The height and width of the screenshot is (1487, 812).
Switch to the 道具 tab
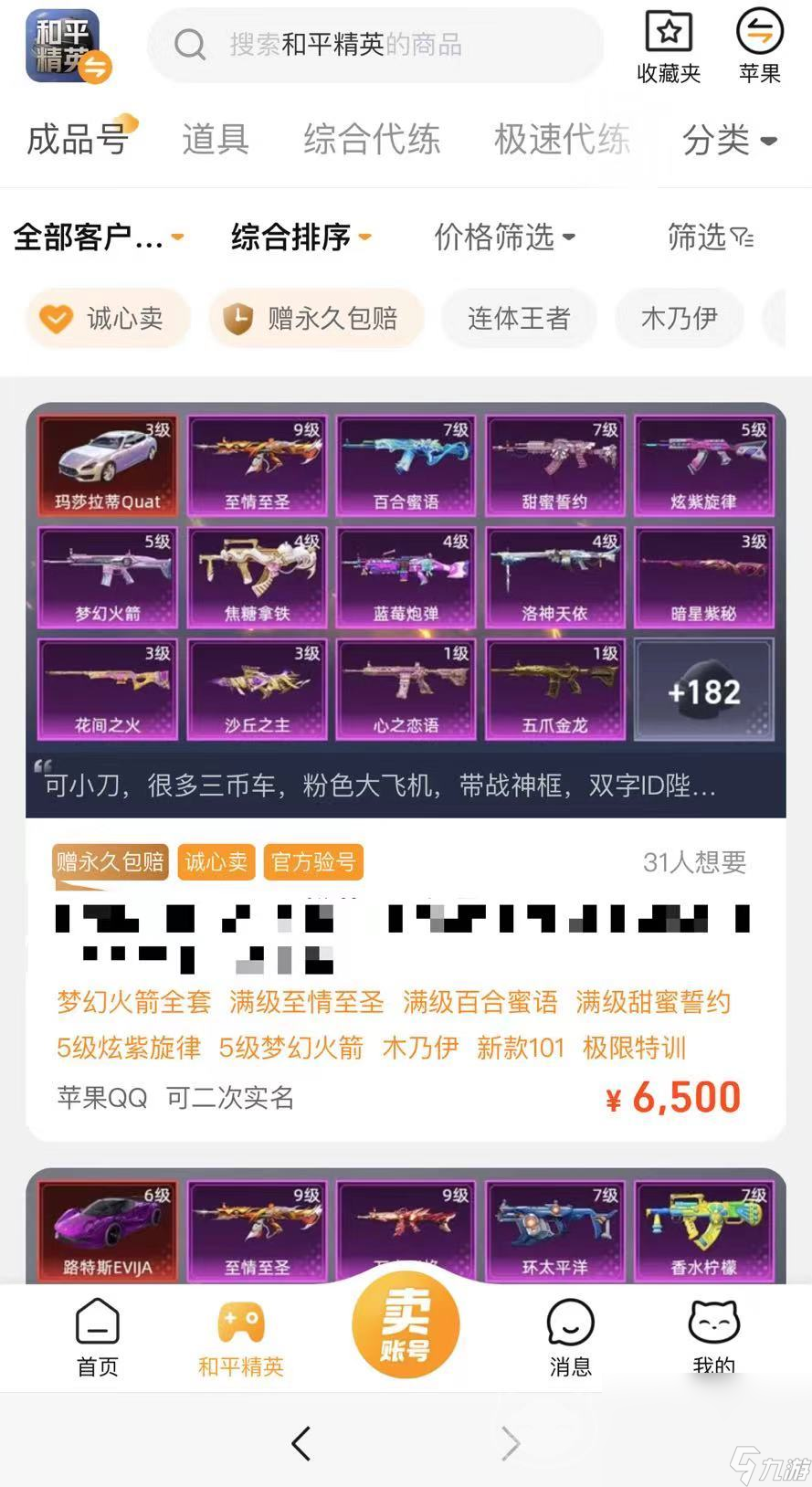click(x=215, y=140)
